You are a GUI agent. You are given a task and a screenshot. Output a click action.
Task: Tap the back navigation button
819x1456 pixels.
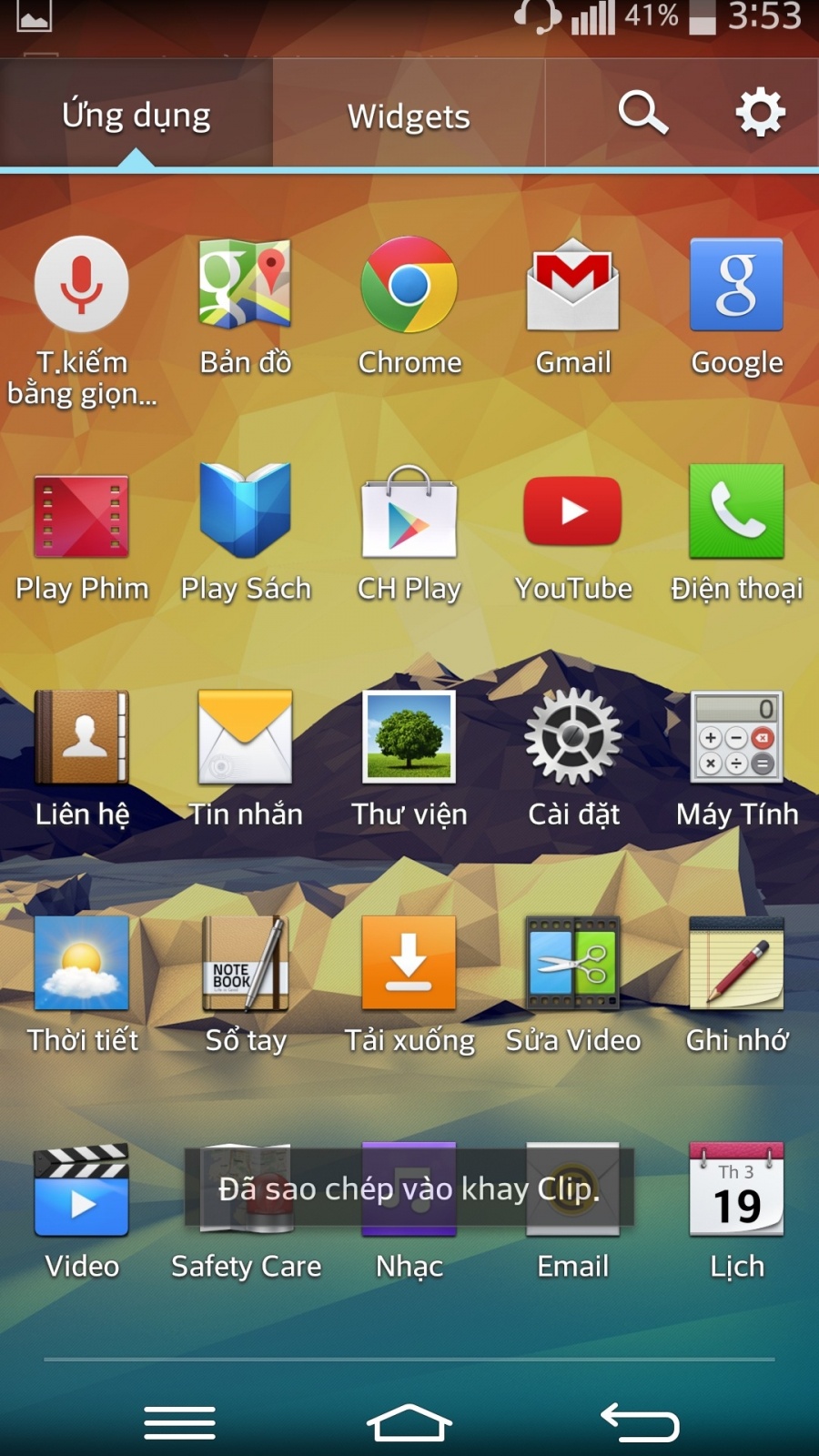[x=640, y=1422]
